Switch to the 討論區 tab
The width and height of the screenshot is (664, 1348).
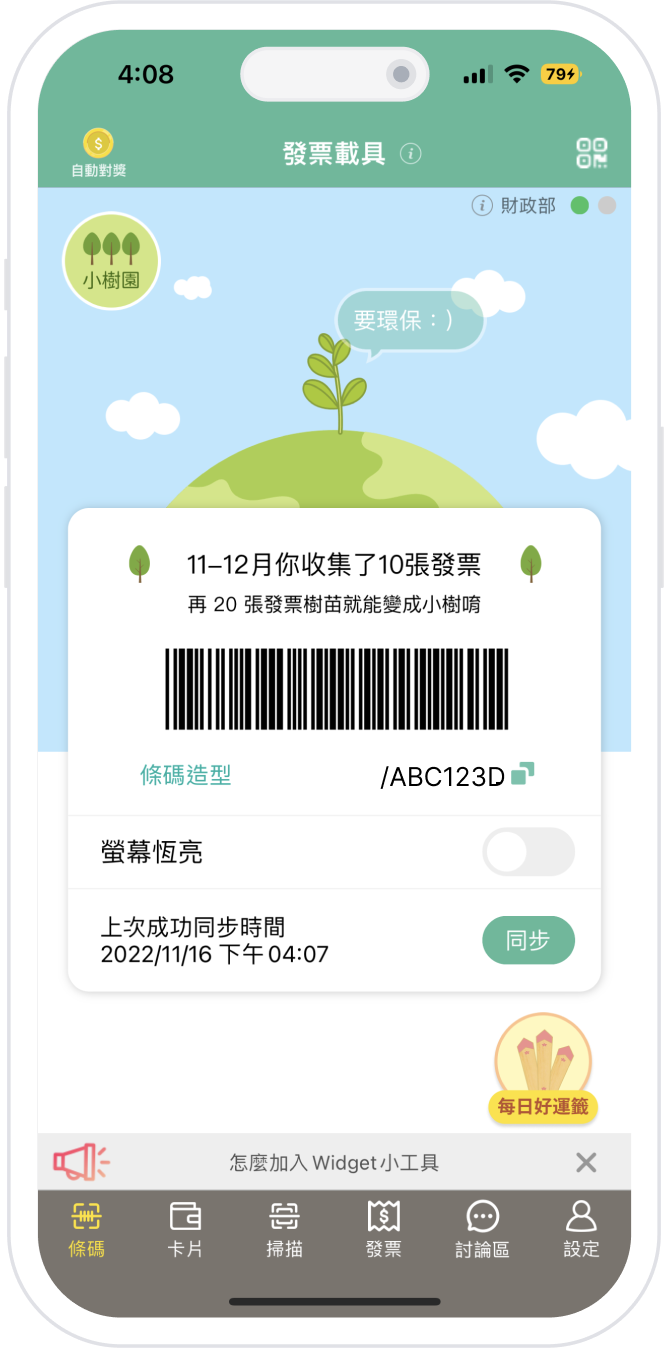click(x=482, y=1229)
